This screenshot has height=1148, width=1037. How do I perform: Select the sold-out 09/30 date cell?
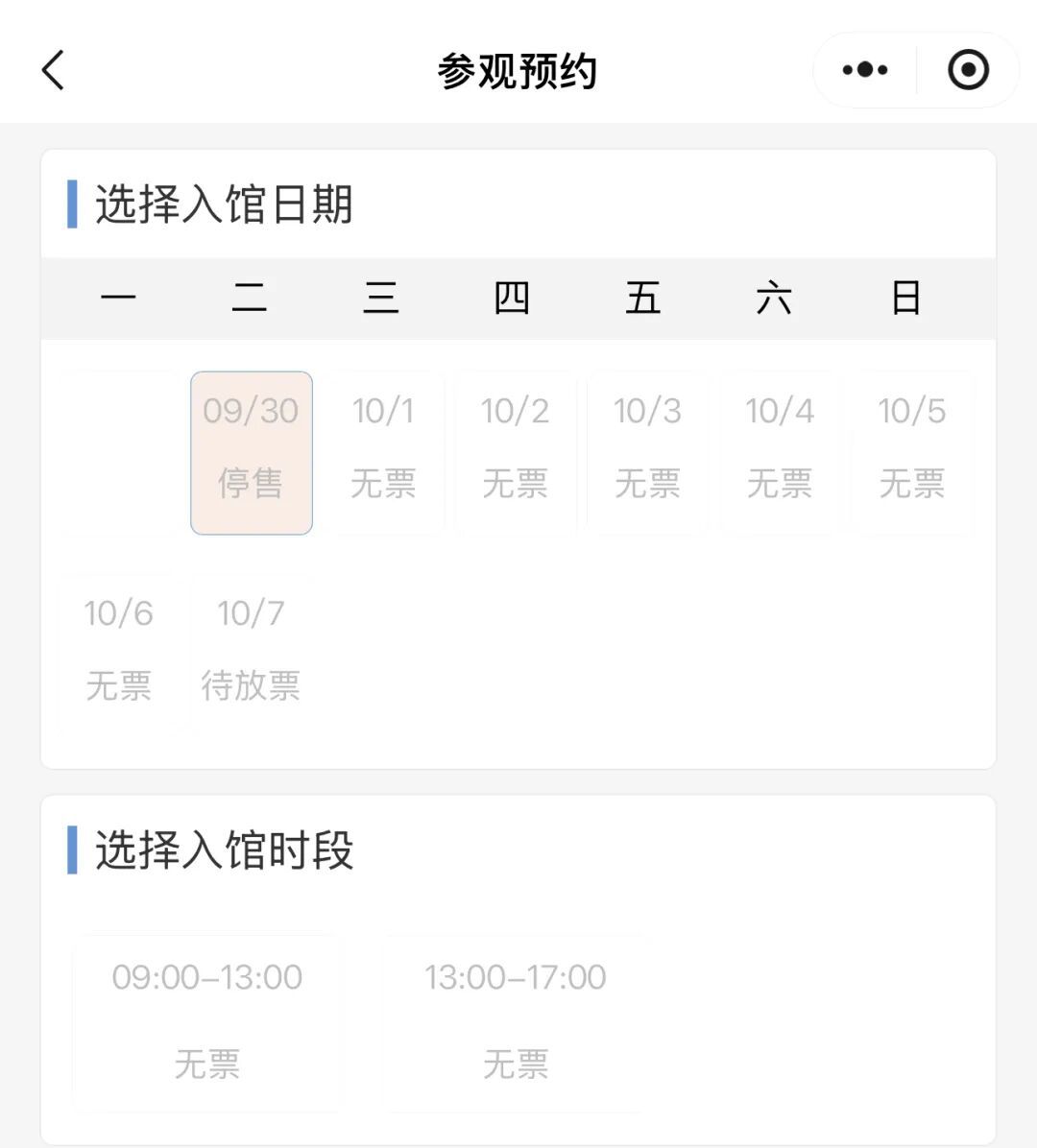point(251,451)
